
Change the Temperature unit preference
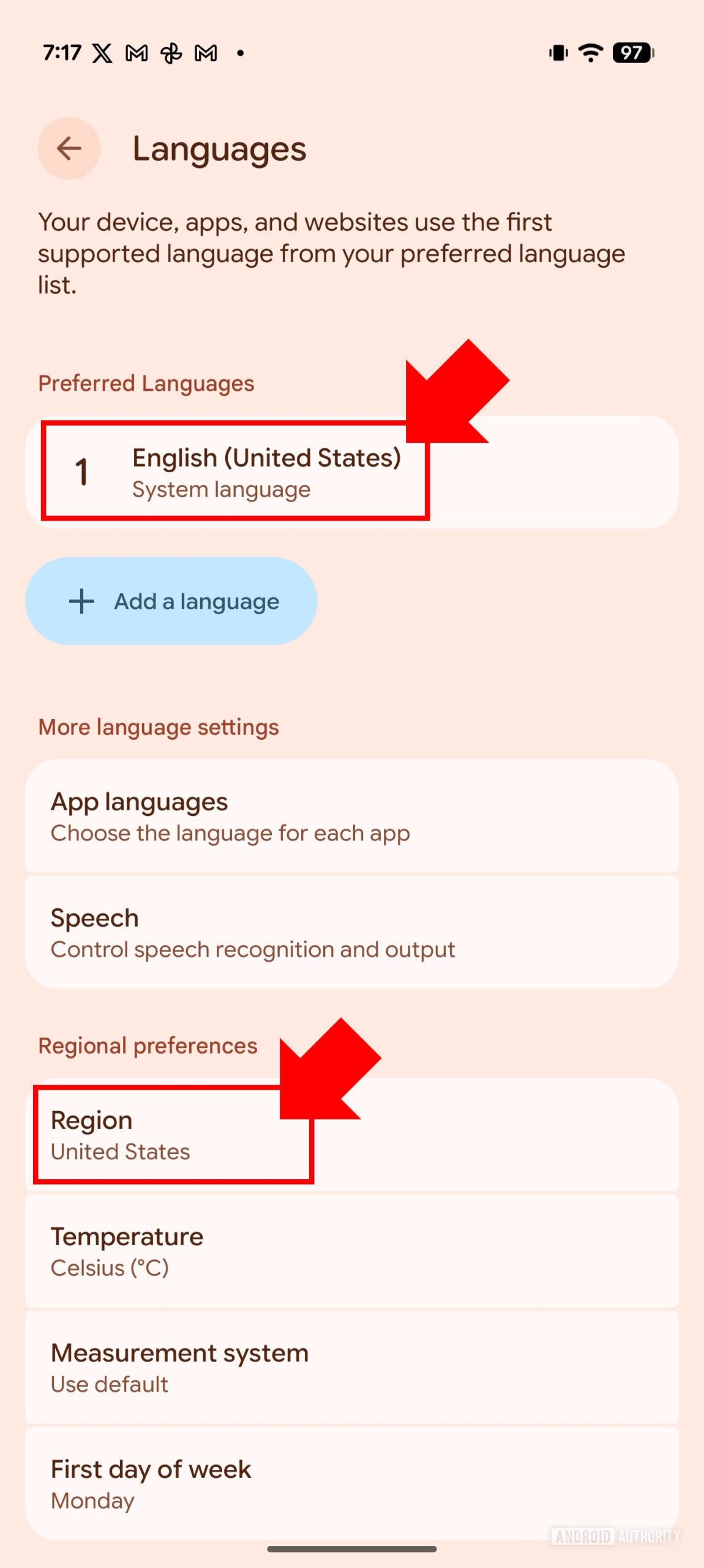[351, 1251]
